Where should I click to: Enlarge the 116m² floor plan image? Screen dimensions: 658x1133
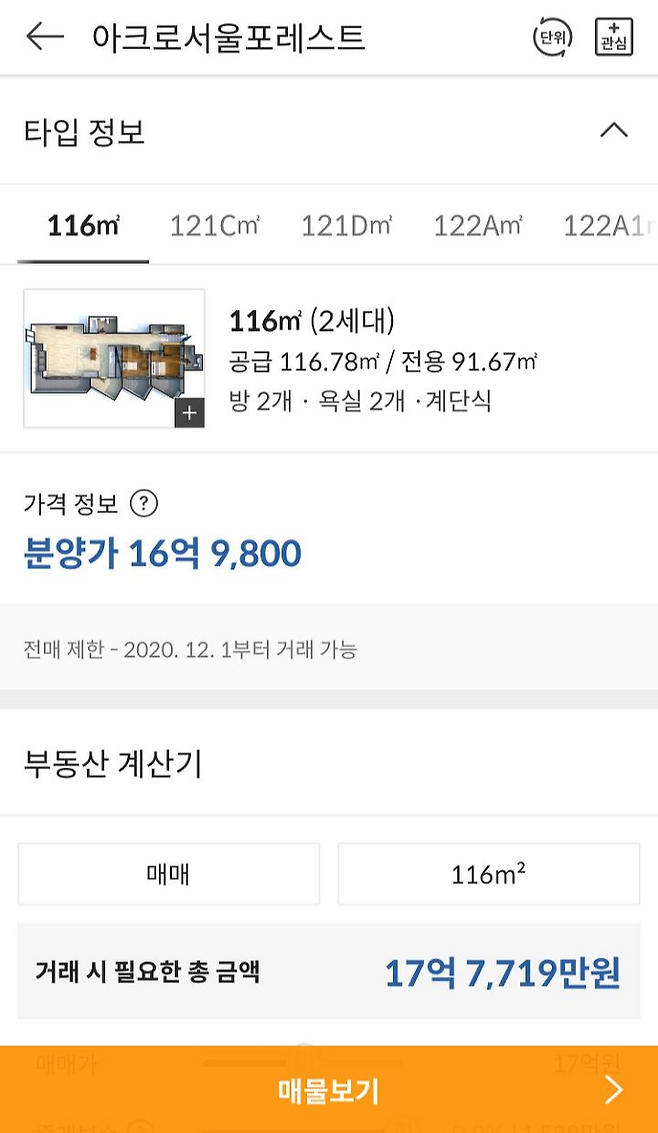[114, 358]
